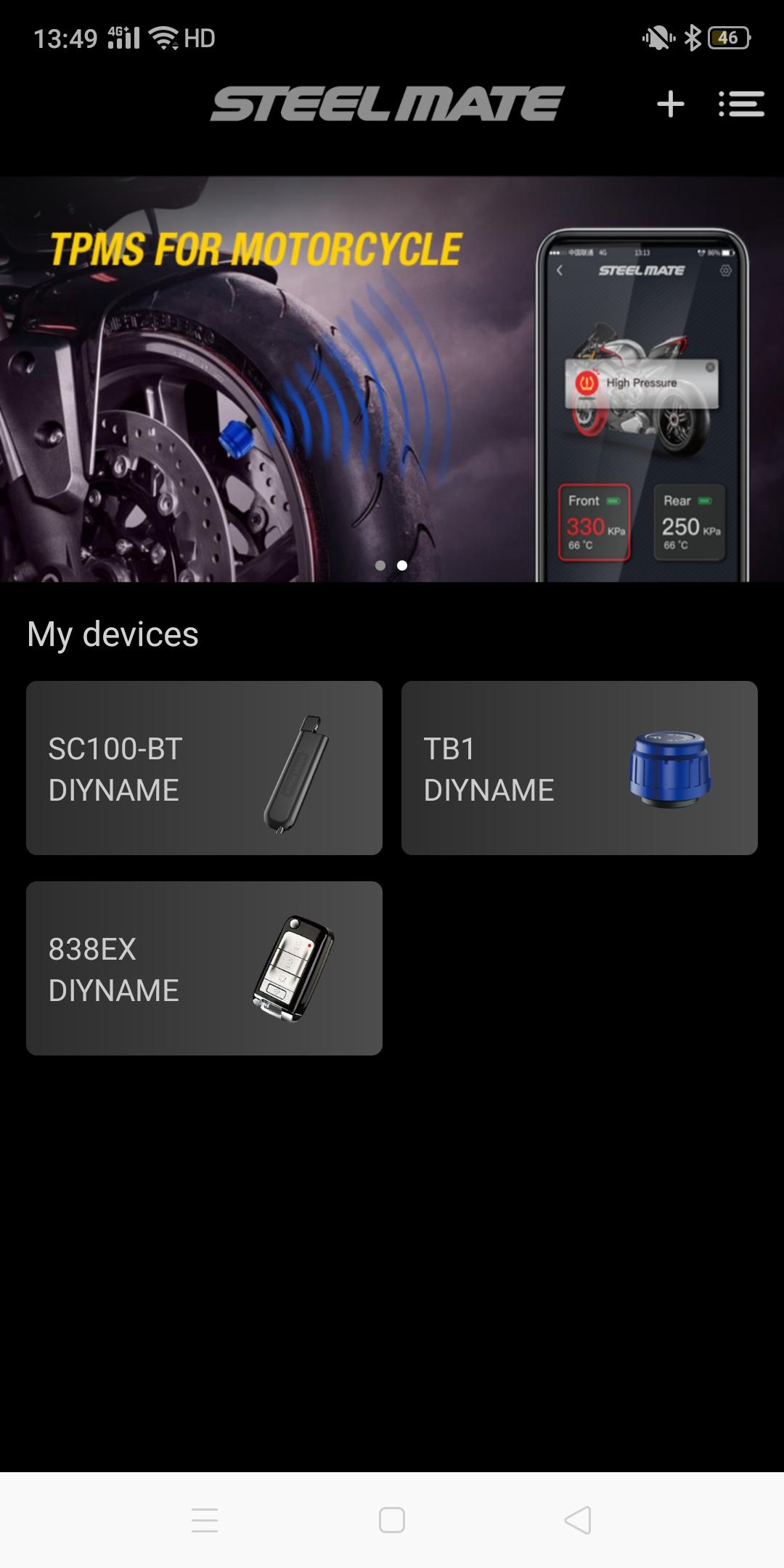Open the TPMS for Motorcycle banner
The height and width of the screenshot is (1568, 784).
pyautogui.click(x=392, y=377)
